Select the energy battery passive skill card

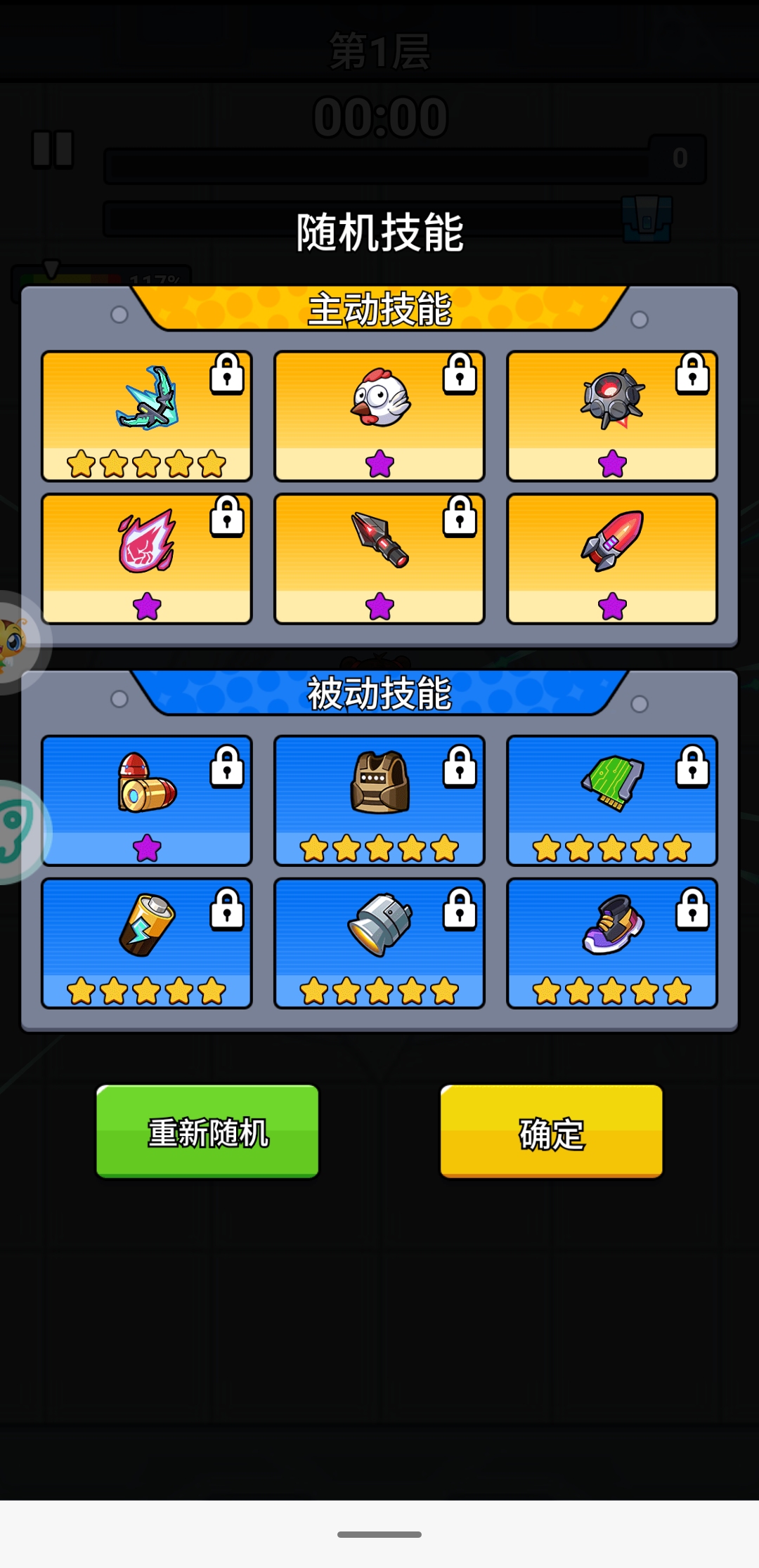(x=146, y=943)
